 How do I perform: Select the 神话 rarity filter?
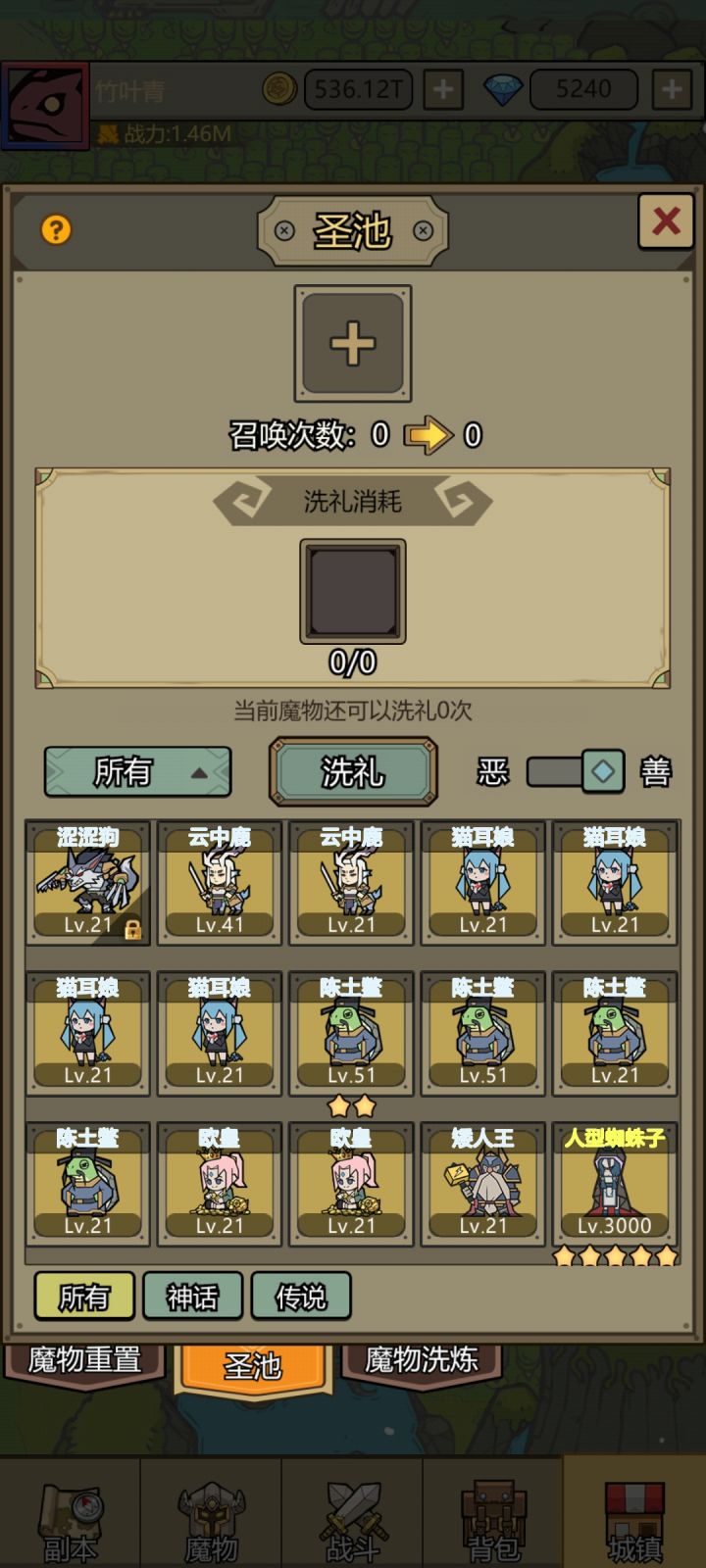(x=192, y=1296)
